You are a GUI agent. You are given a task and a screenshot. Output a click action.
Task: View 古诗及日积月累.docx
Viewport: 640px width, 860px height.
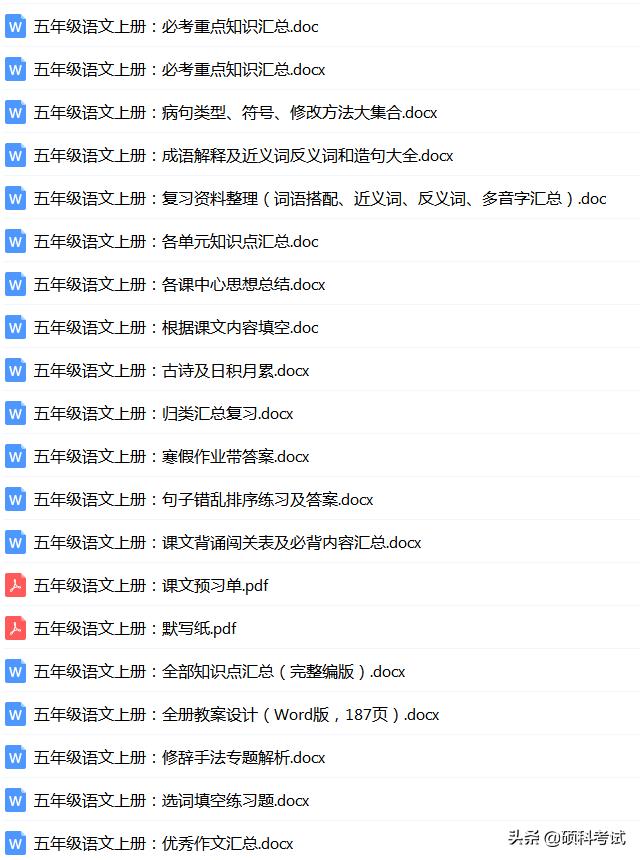click(172, 371)
